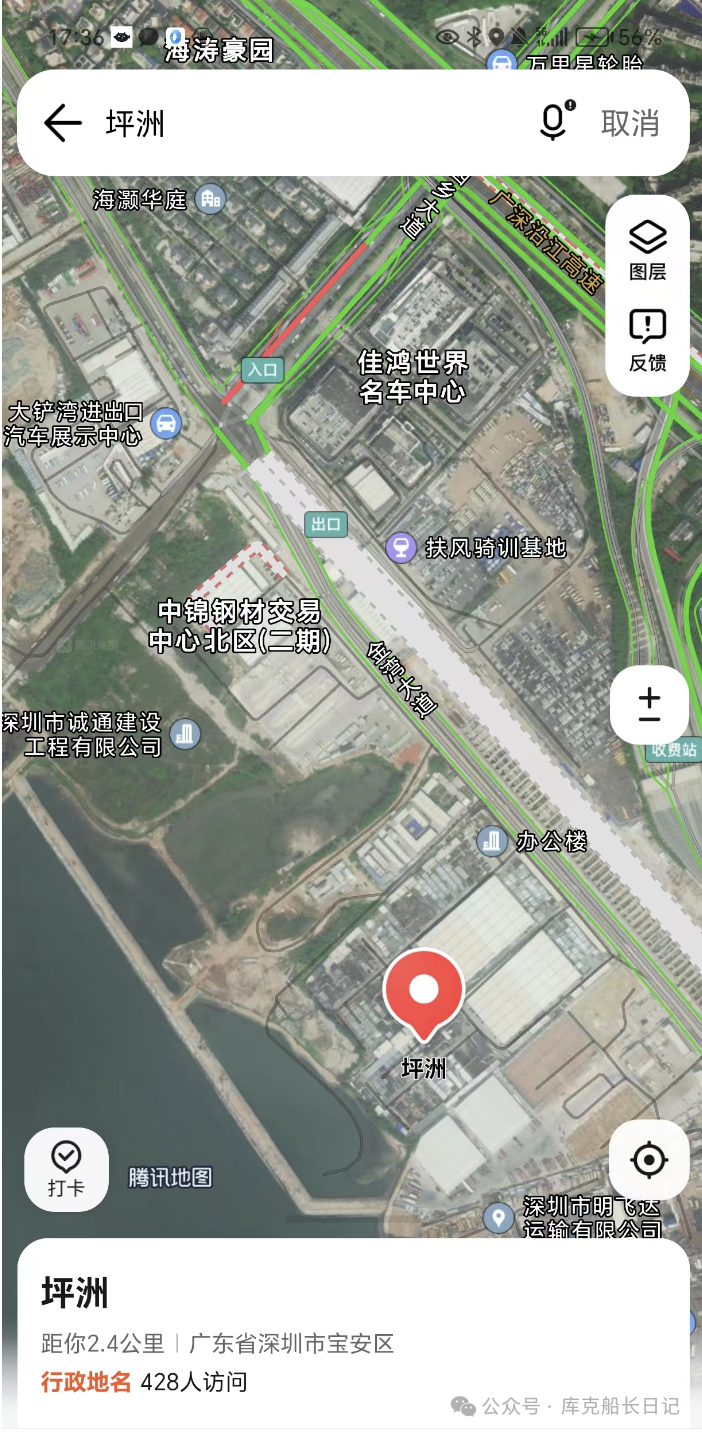Image resolution: width=702 pixels, height=1434 pixels.
Task: Open the 图层 map layers option
Action: point(648,249)
